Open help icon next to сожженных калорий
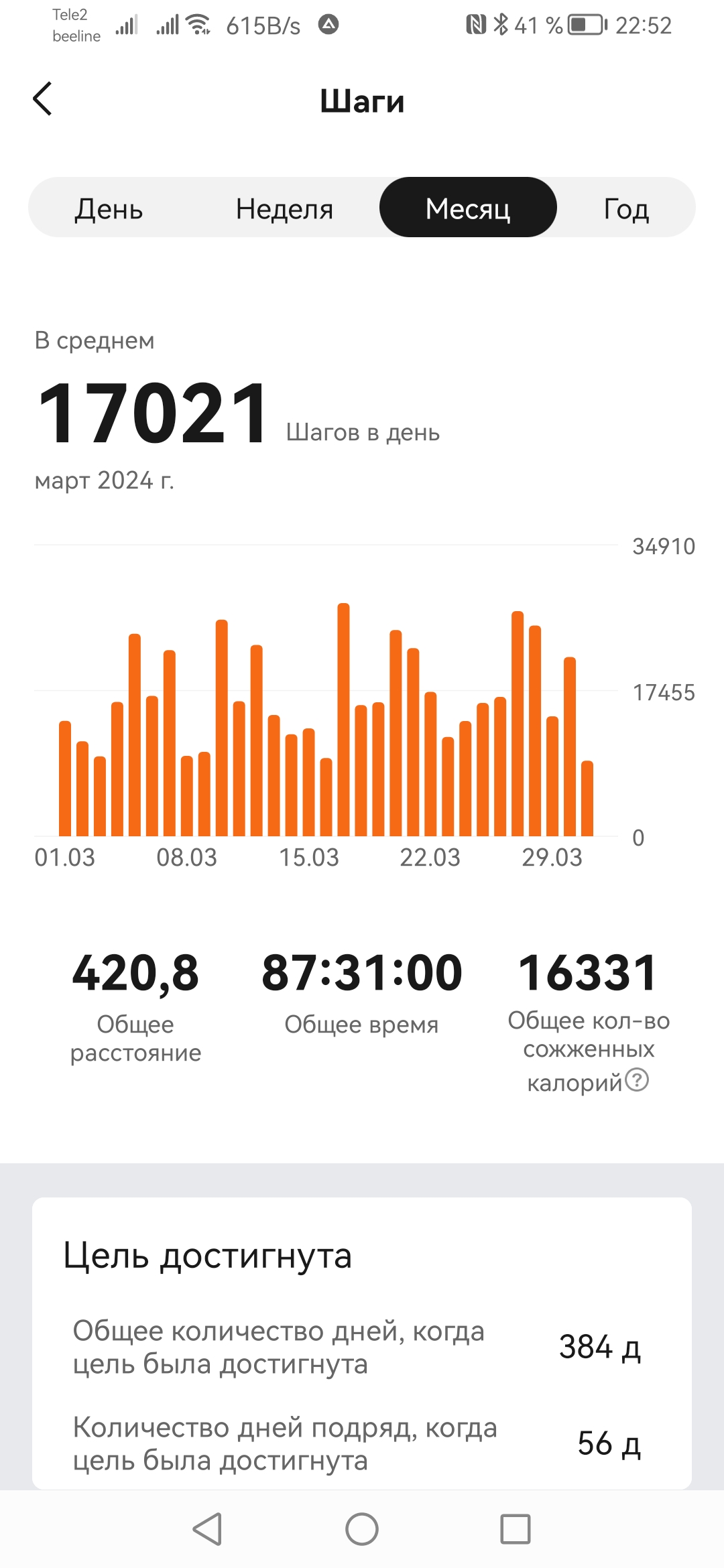This screenshot has width=724, height=1568. click(637, 1080)
